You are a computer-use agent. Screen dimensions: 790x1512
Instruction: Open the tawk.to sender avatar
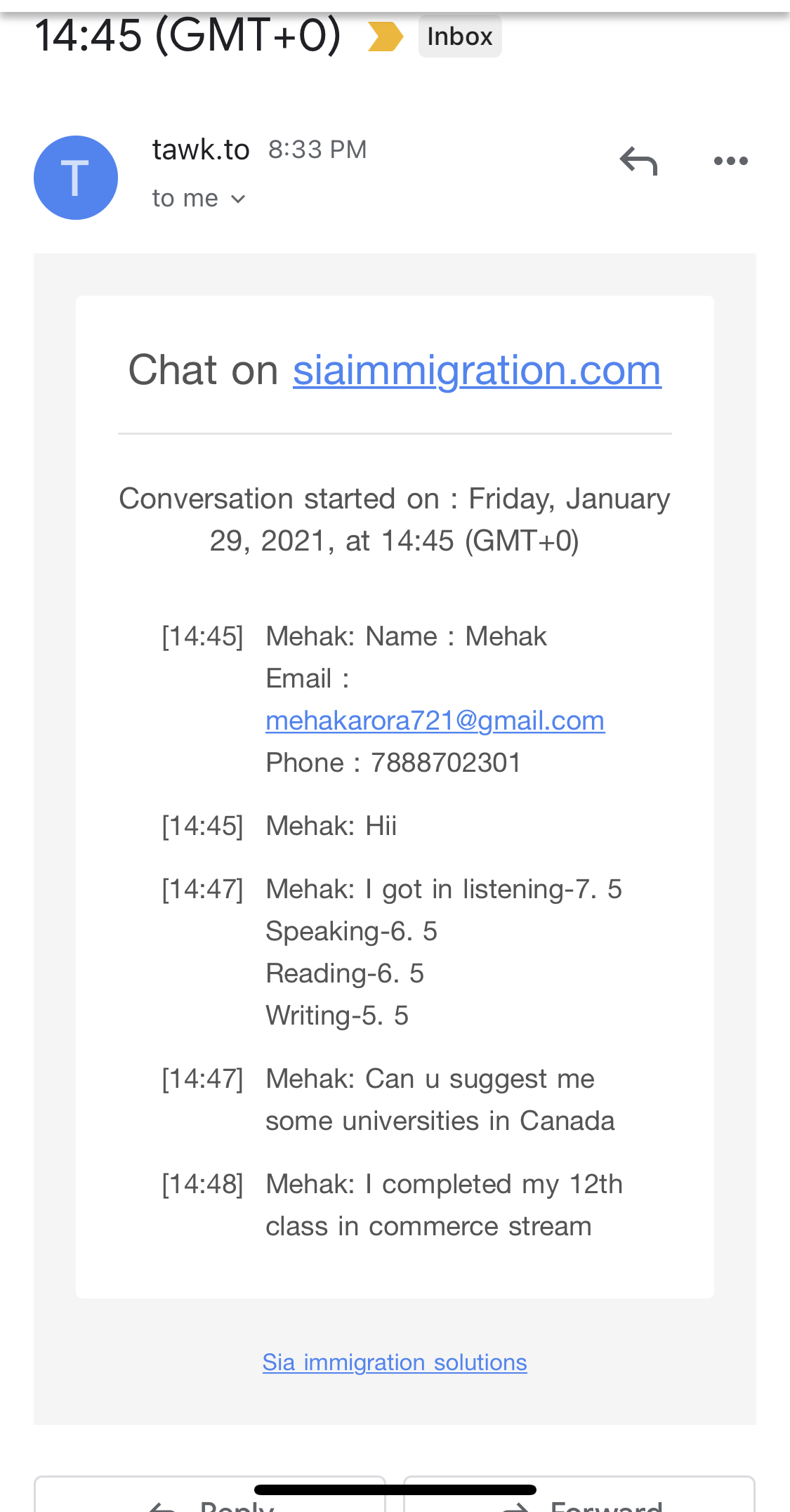coord(76,178)
